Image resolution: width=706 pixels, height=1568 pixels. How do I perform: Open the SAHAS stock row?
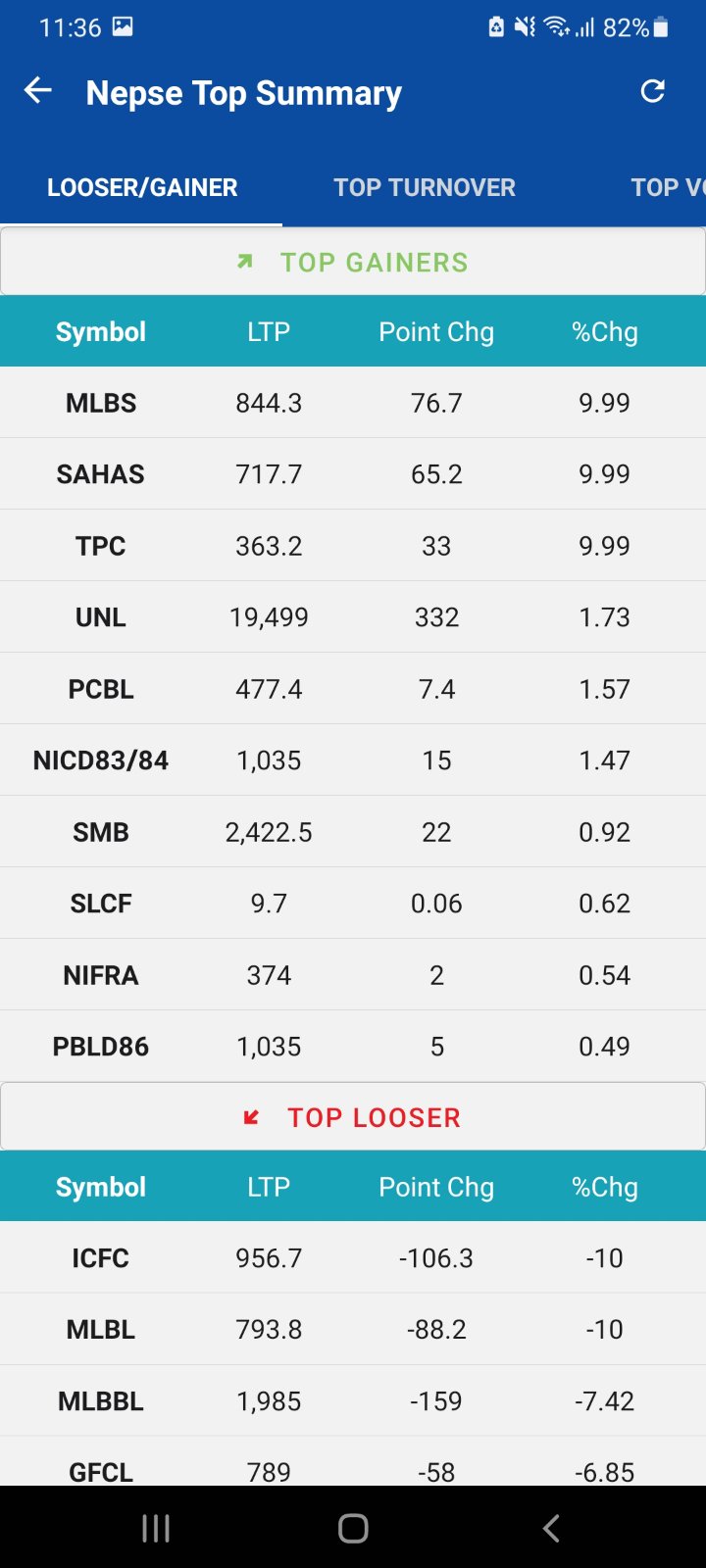353,474
